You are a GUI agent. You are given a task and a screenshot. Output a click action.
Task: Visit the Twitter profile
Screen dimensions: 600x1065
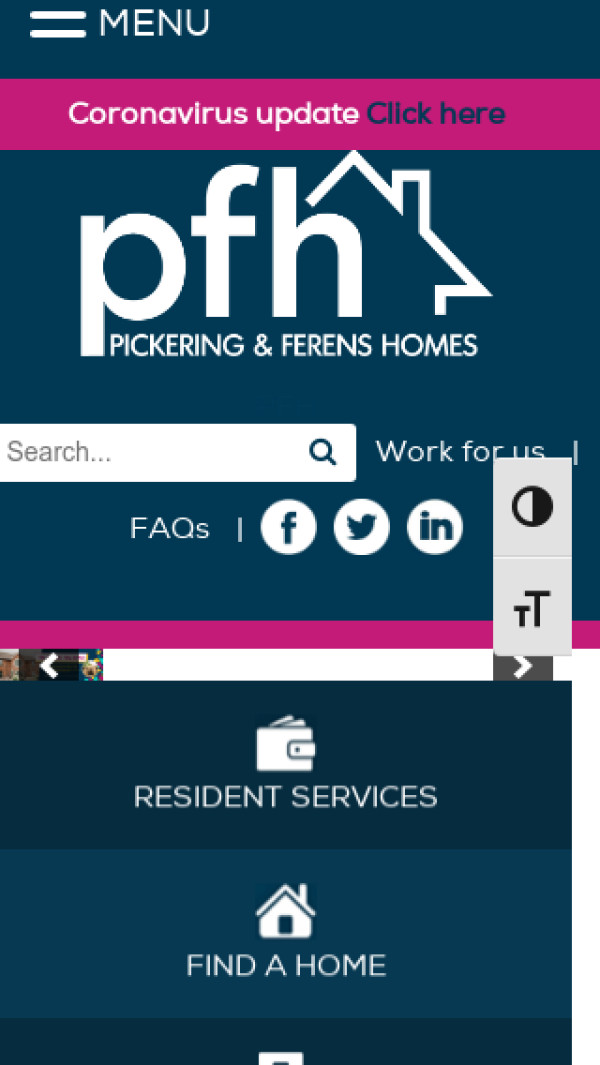tap(361, 527)
